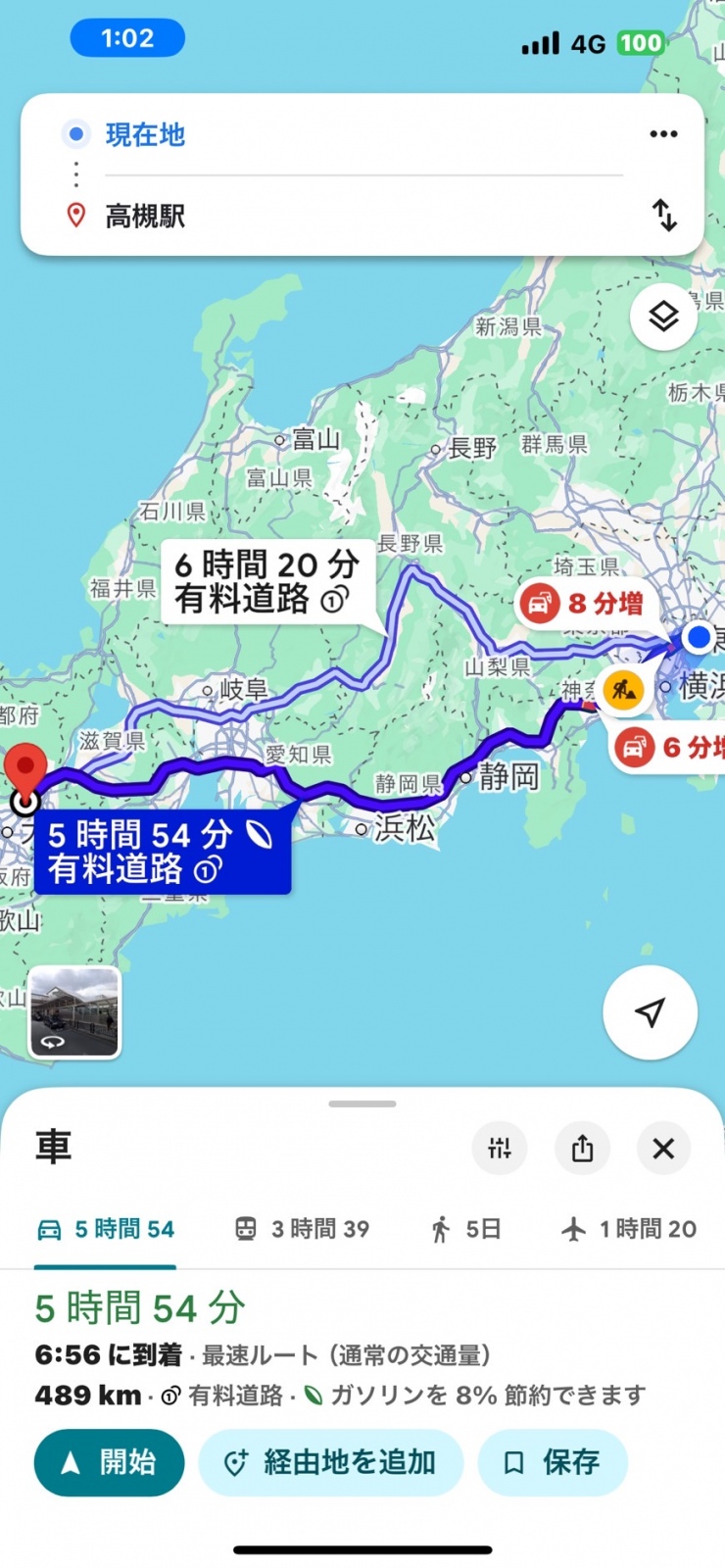This screenshot has height=1568, width=725.
Task: Recenter the map on current location
Action: click(x=650, y=1012)
